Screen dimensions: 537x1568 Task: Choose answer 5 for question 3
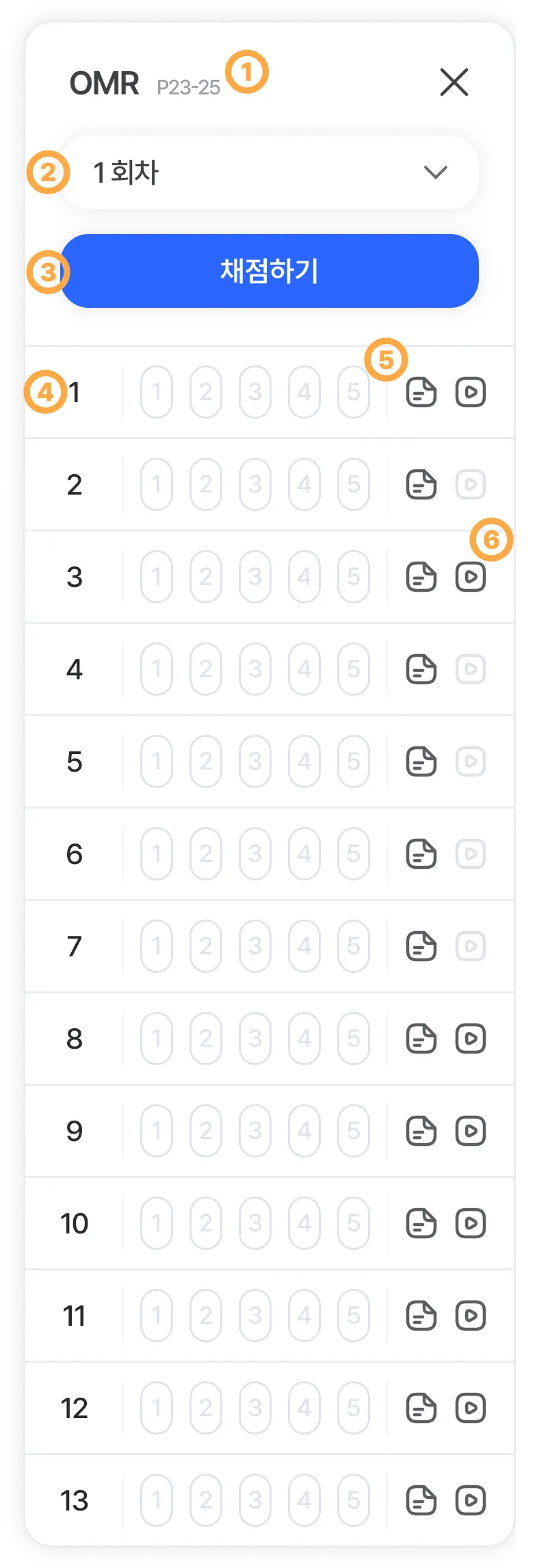point(354,577)
